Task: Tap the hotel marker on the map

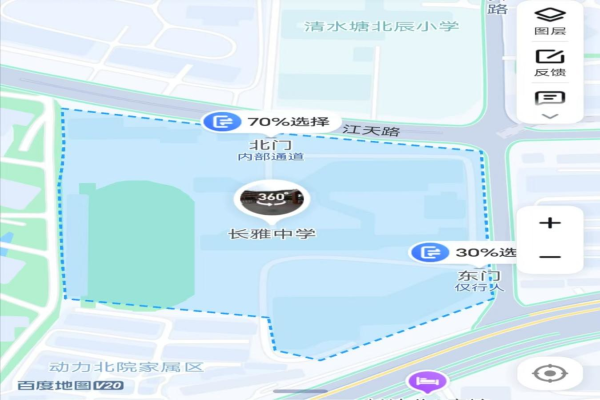Action: 424,382
